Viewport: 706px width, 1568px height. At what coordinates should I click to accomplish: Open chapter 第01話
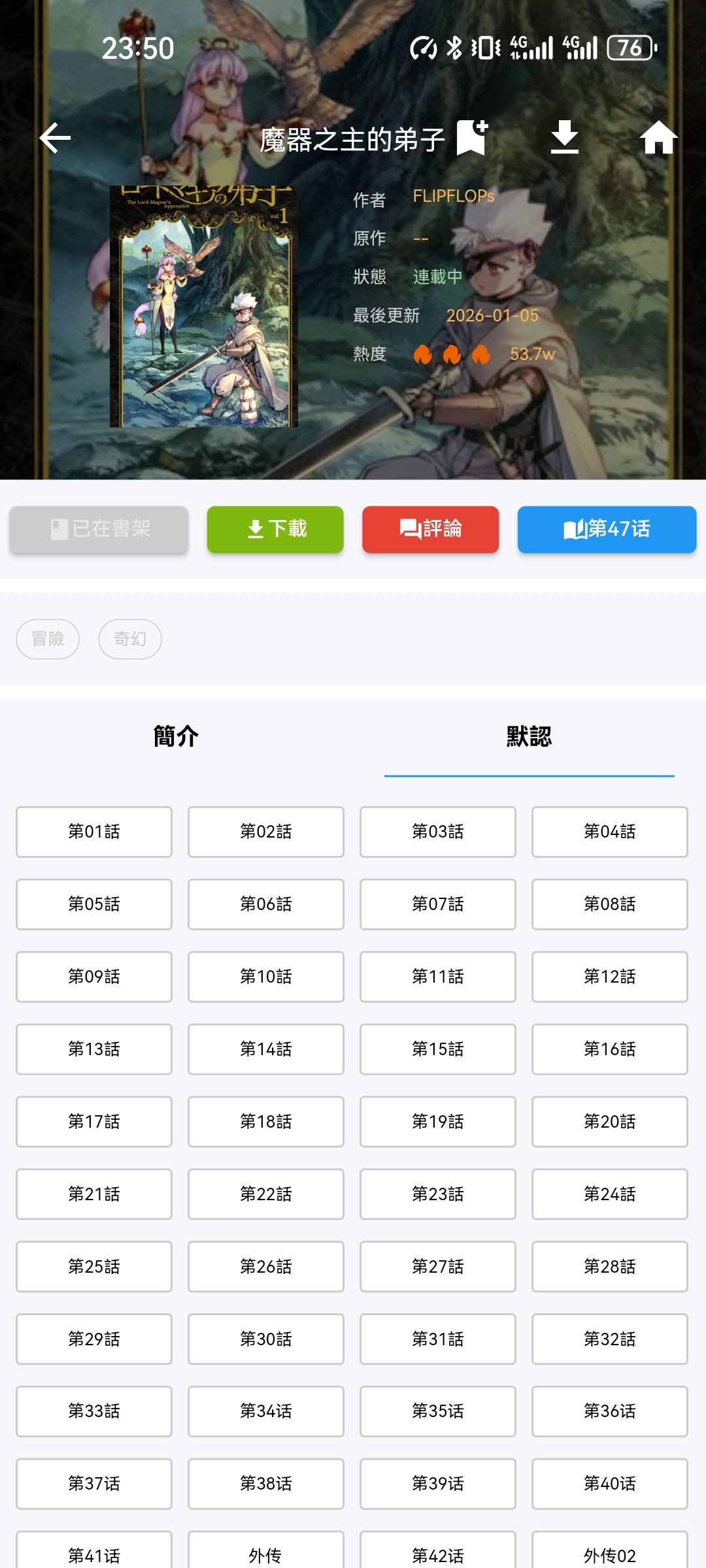point(94,832)
